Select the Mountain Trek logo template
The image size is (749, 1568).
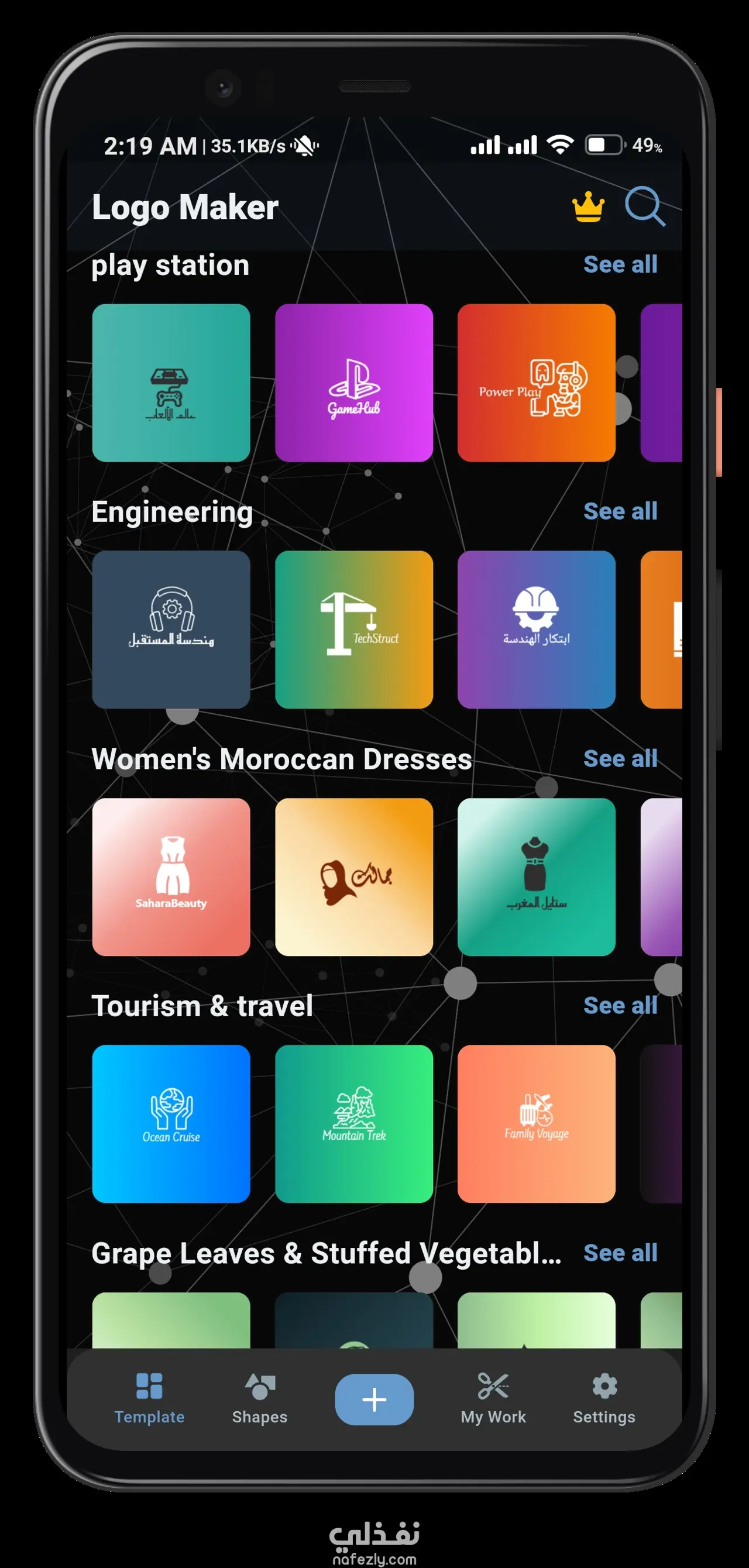pyautogui.click(x=354, y=1124)
